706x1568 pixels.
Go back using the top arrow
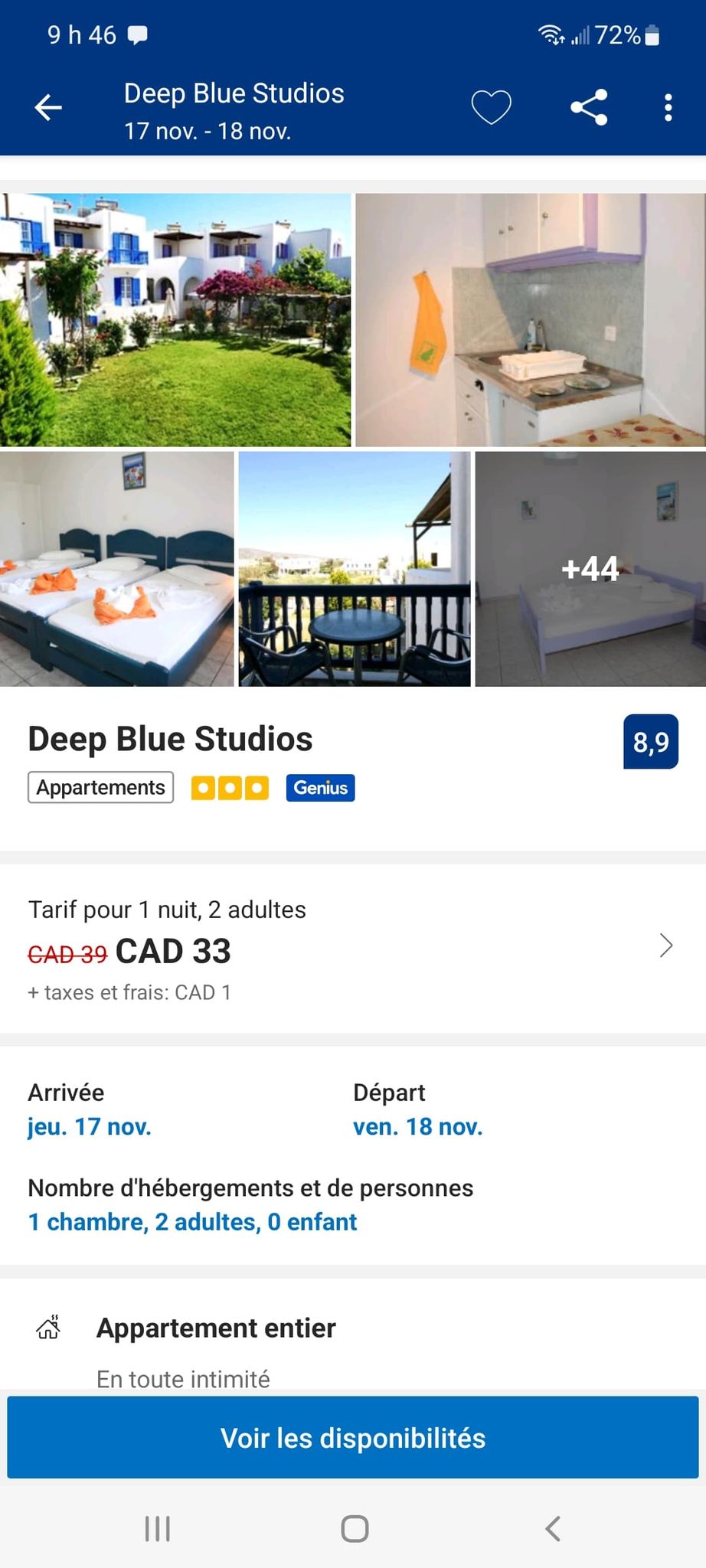click(48, 108)
